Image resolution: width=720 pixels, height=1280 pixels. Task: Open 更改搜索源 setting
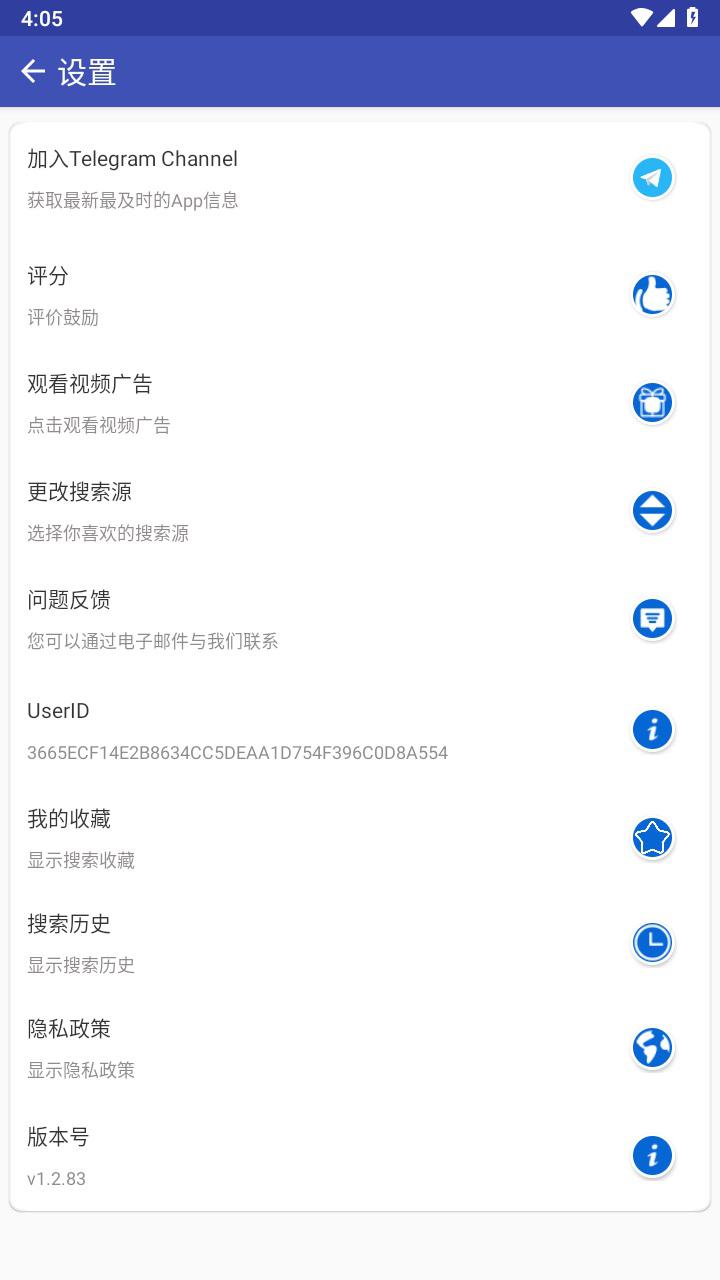pyautogui.click(x=360, y=511)
